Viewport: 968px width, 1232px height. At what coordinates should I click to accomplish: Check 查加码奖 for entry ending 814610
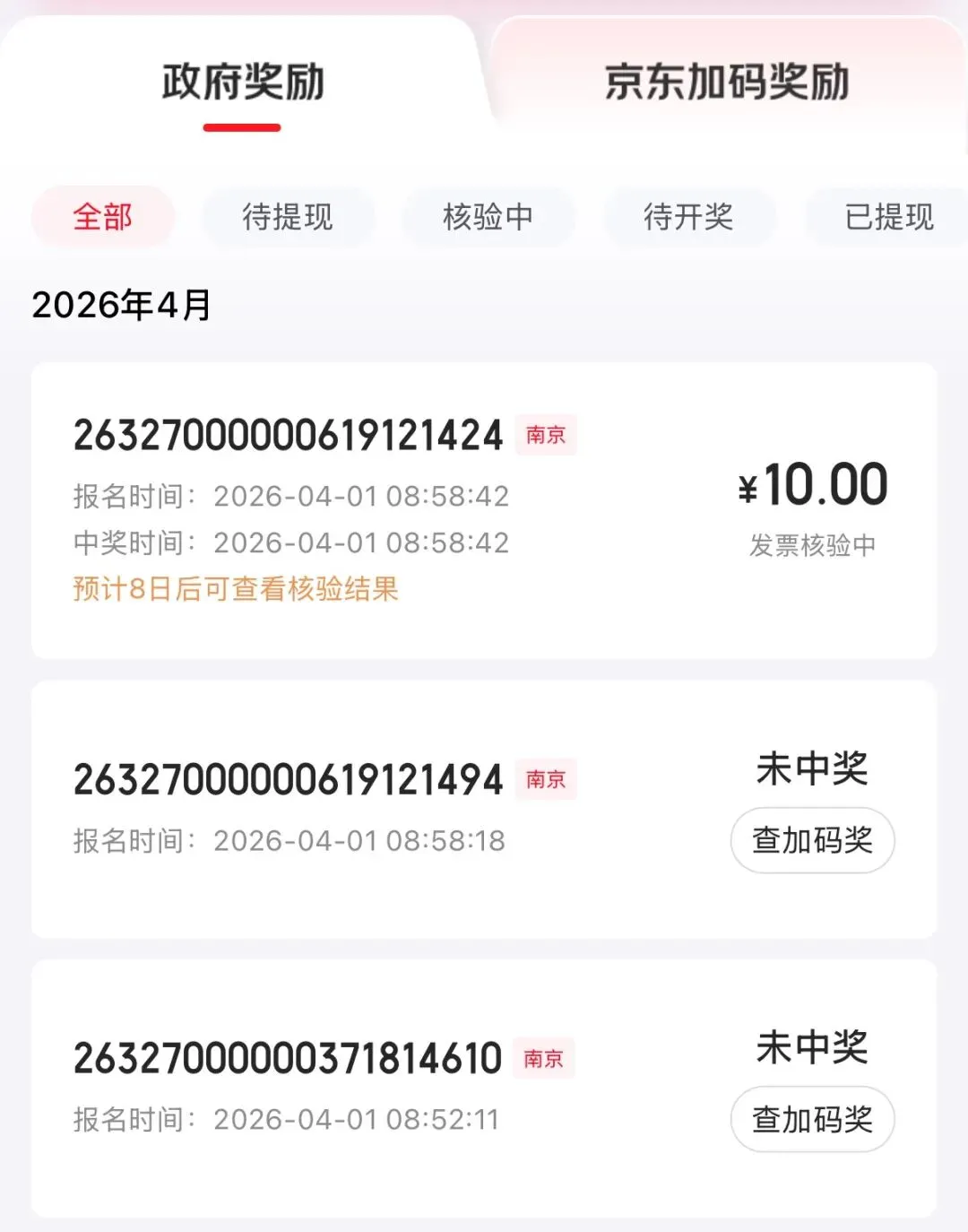click(812, 1119)
